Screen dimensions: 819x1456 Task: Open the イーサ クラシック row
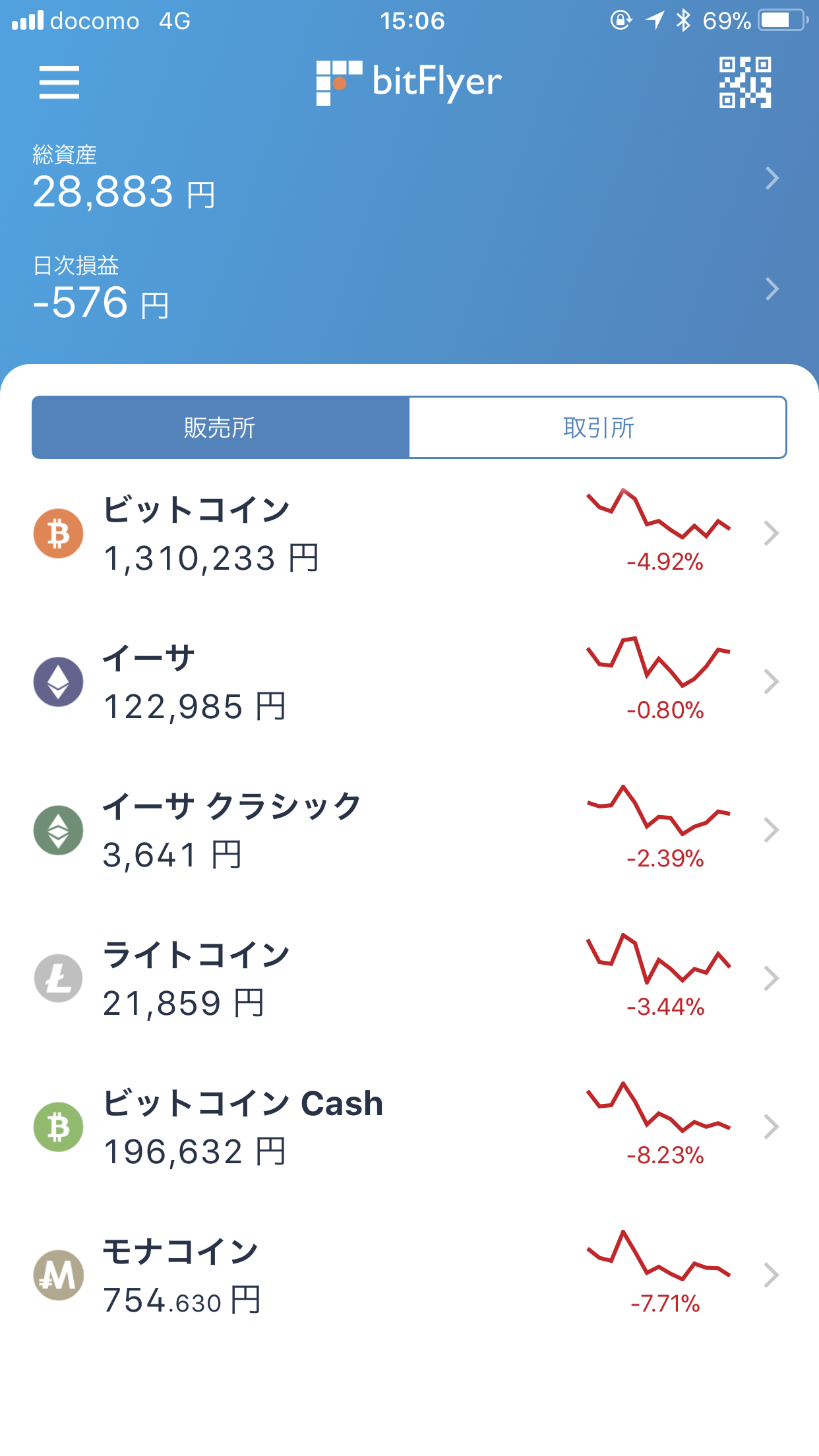pyautogui.click(x=409, y=830)
